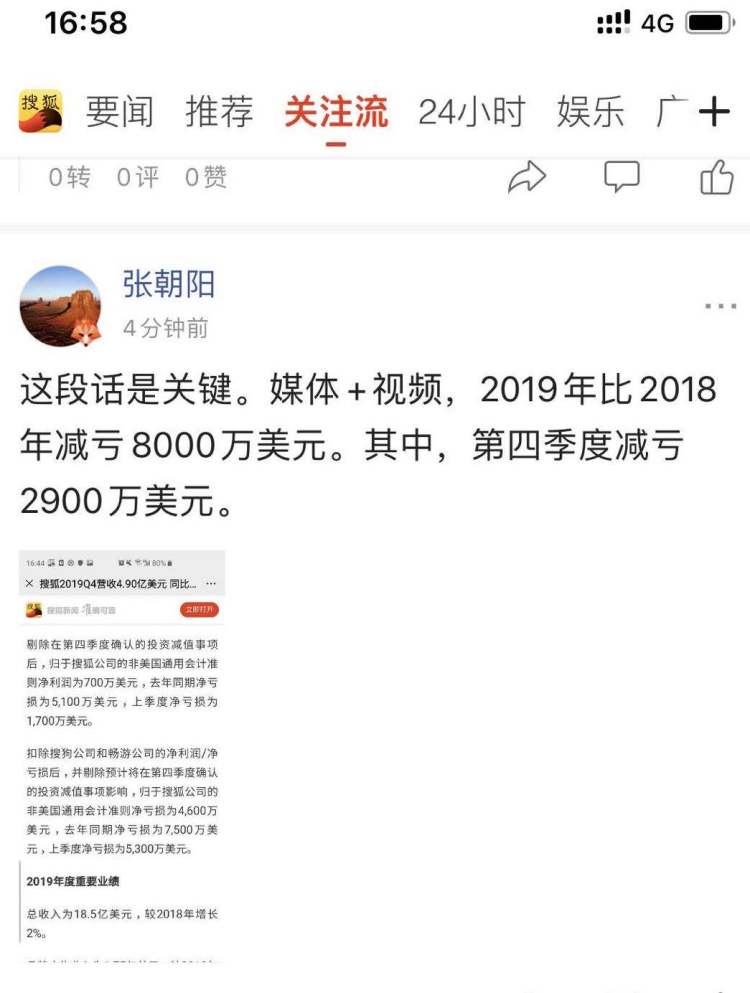Tap the 张朝阳 username link

(x=169, y=284)
